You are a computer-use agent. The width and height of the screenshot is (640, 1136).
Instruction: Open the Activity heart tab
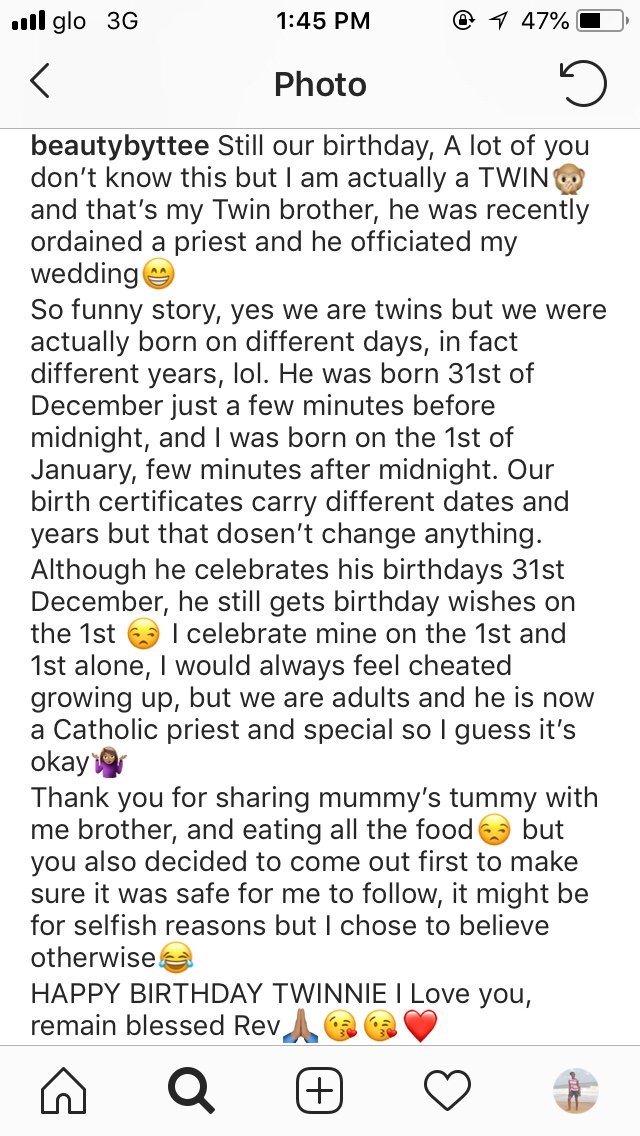(447, 1088)
